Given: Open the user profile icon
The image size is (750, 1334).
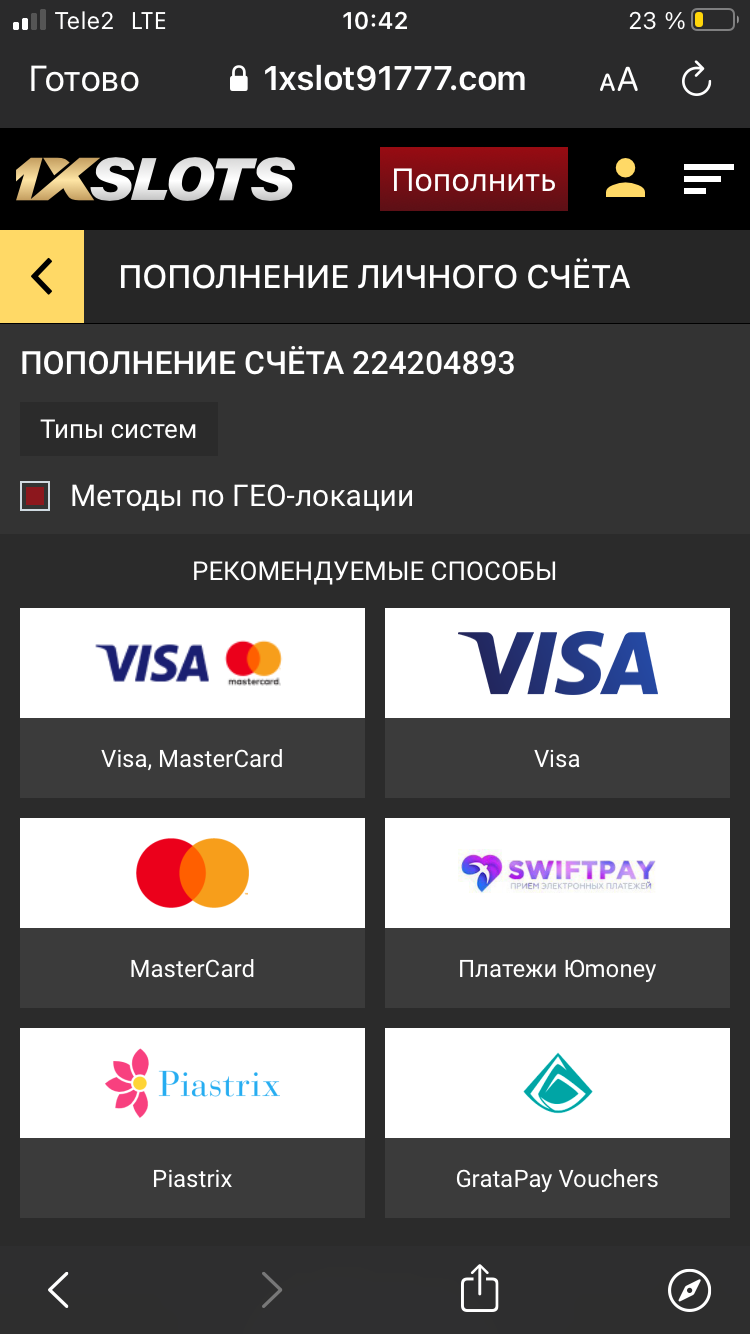Looking at the screenshot, I should point(625,178).
